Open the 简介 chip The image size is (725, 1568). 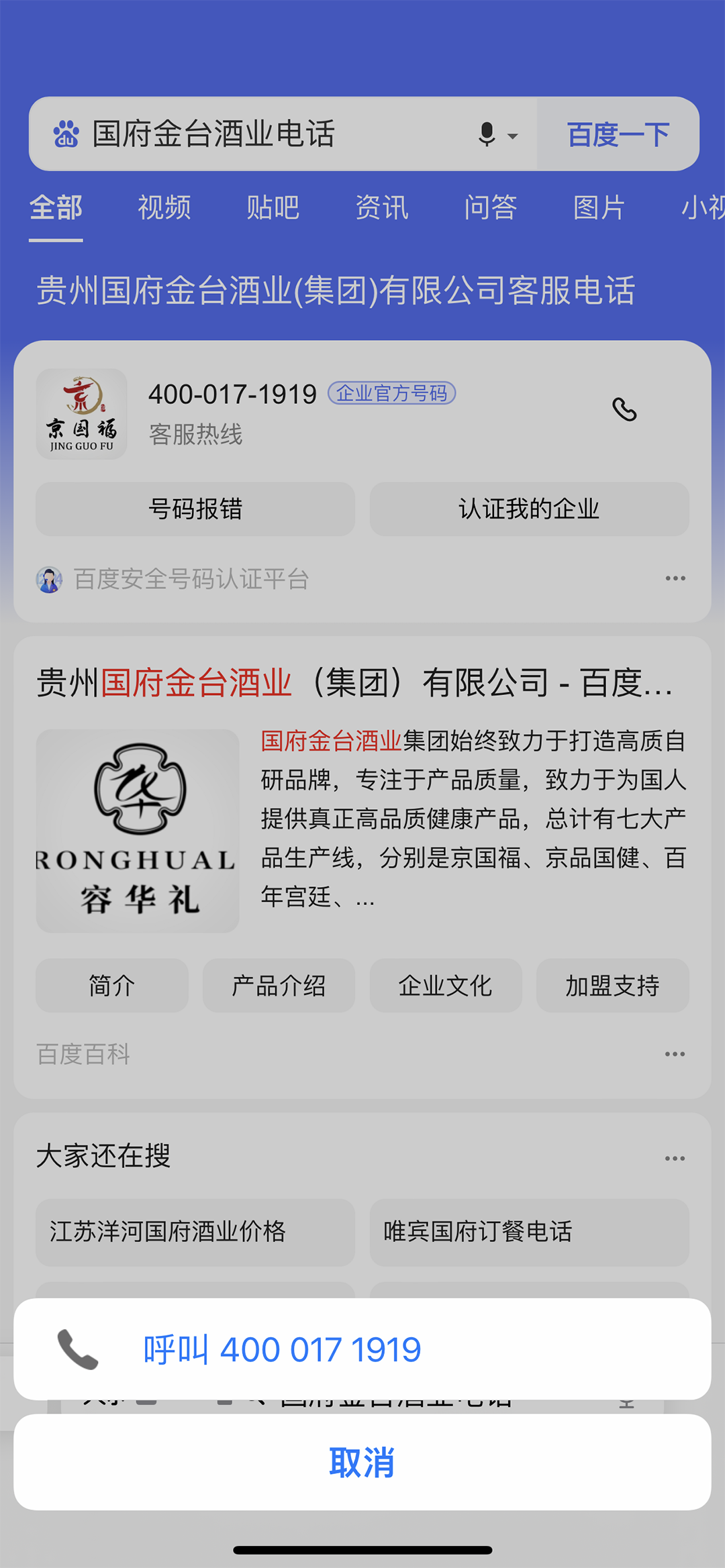click(111, 986)
